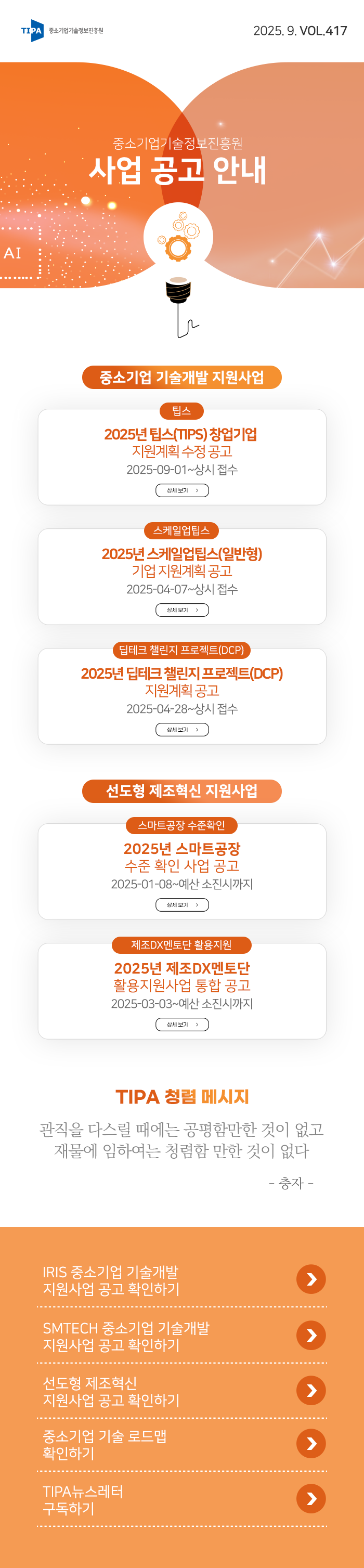Viewport: 364px width, 1568px height.
Task: Open details for Scale-up TIPS general notice
Action: [x=182, y=610]
